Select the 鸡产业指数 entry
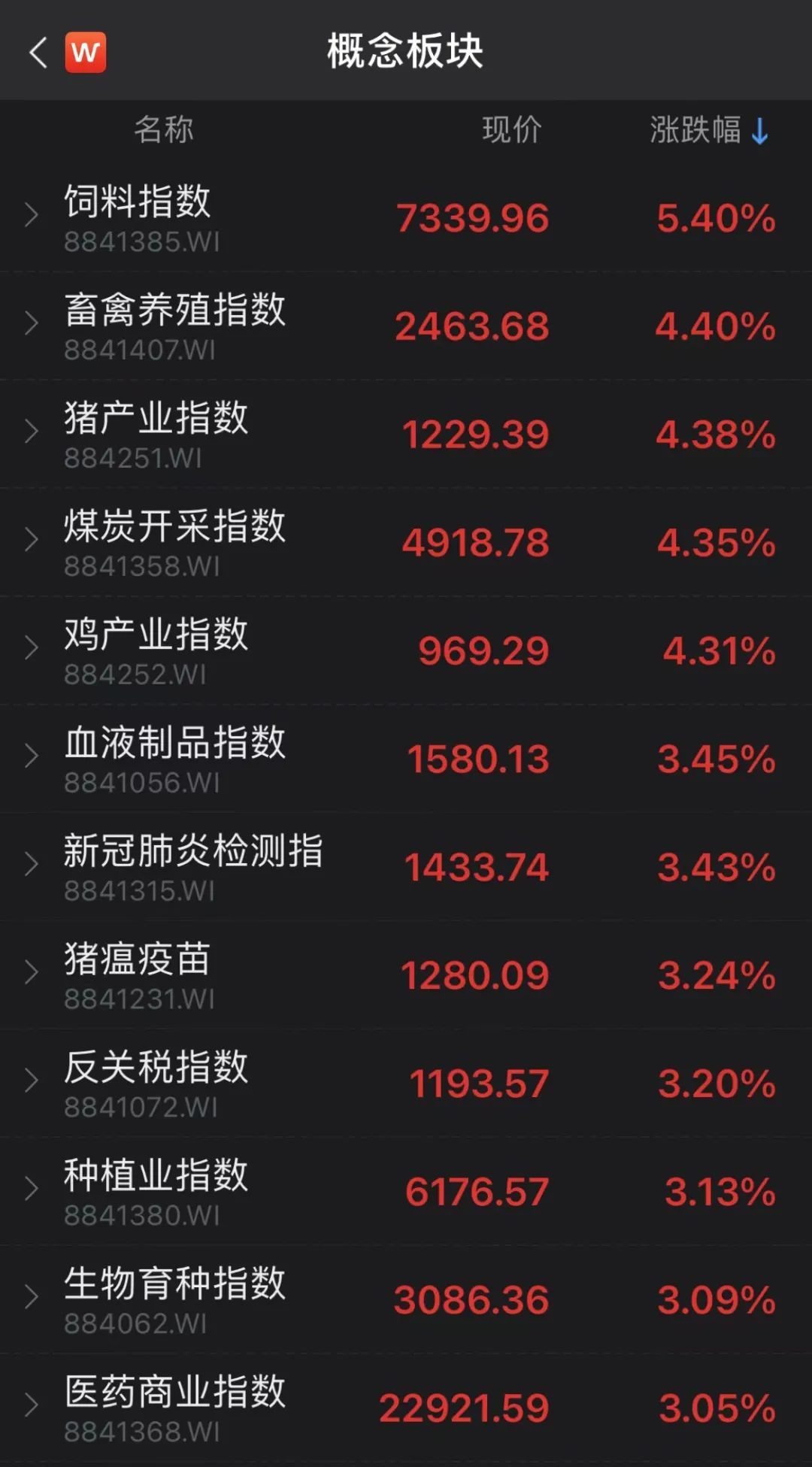The width and height of the screenshot is (812, 1467). (406, 651)
